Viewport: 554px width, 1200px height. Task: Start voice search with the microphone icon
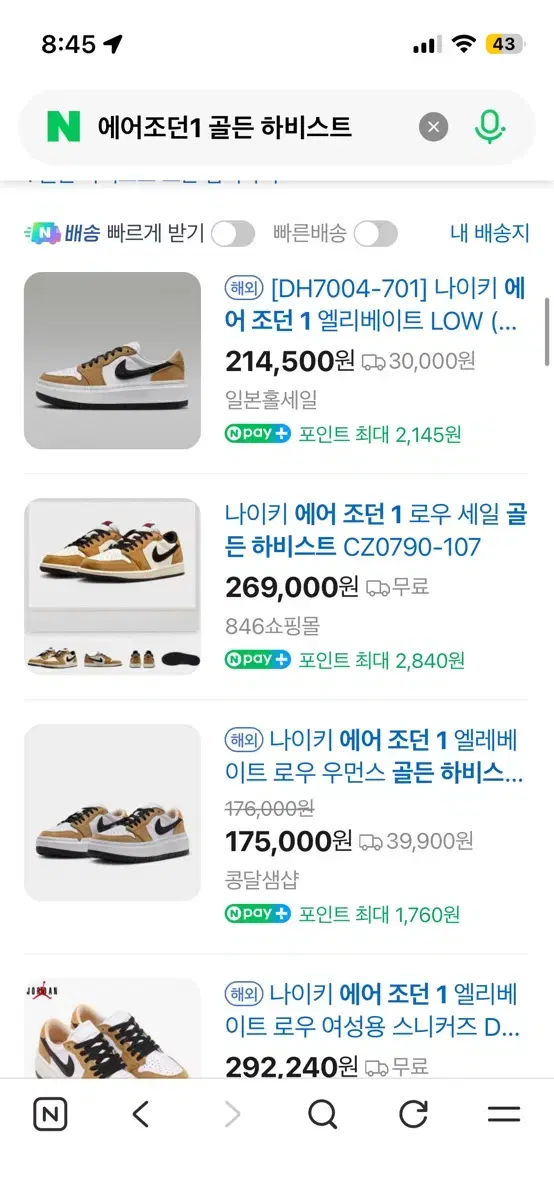coord(489,127)
